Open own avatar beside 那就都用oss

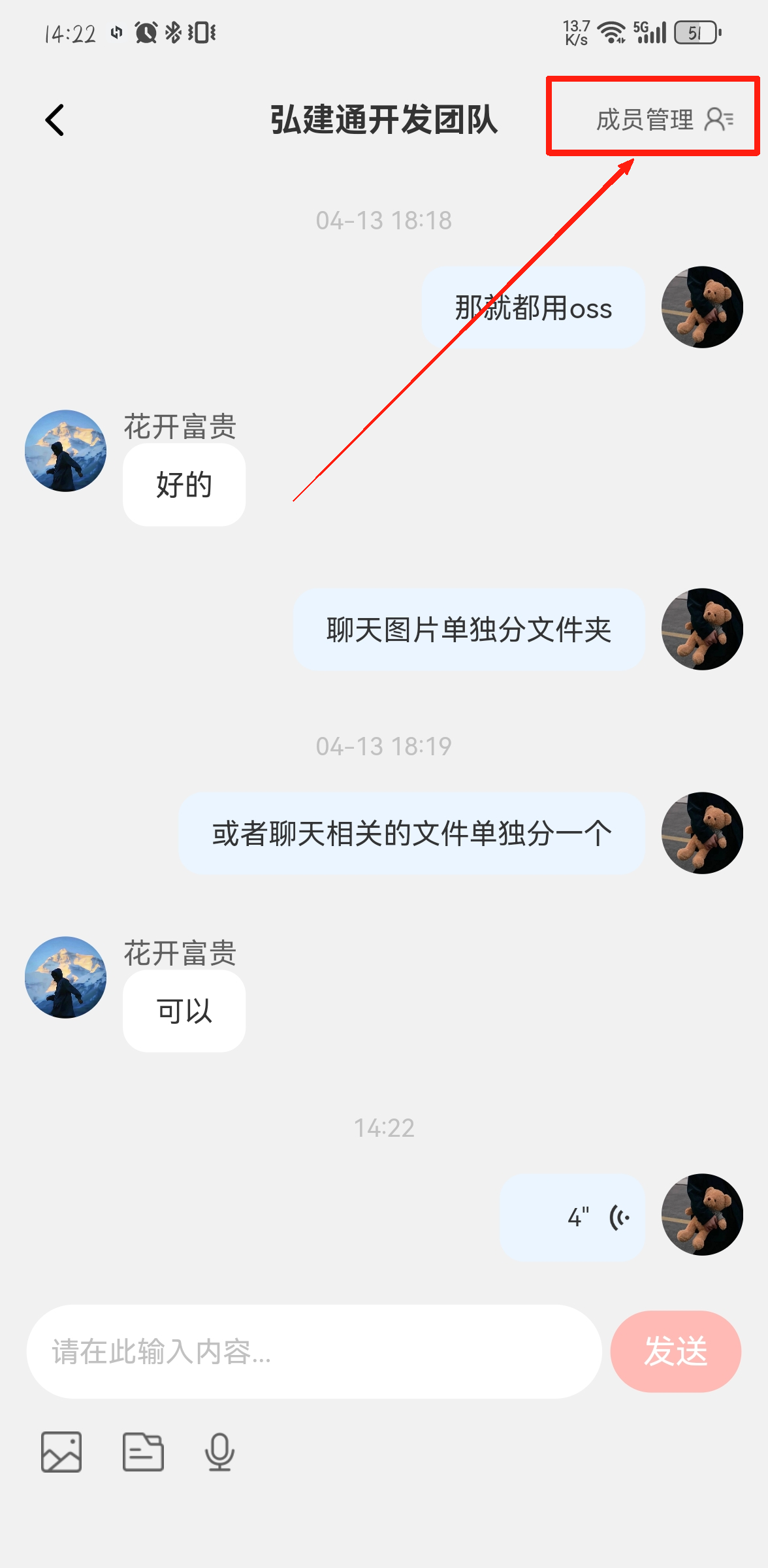click(x=702, y=307)
